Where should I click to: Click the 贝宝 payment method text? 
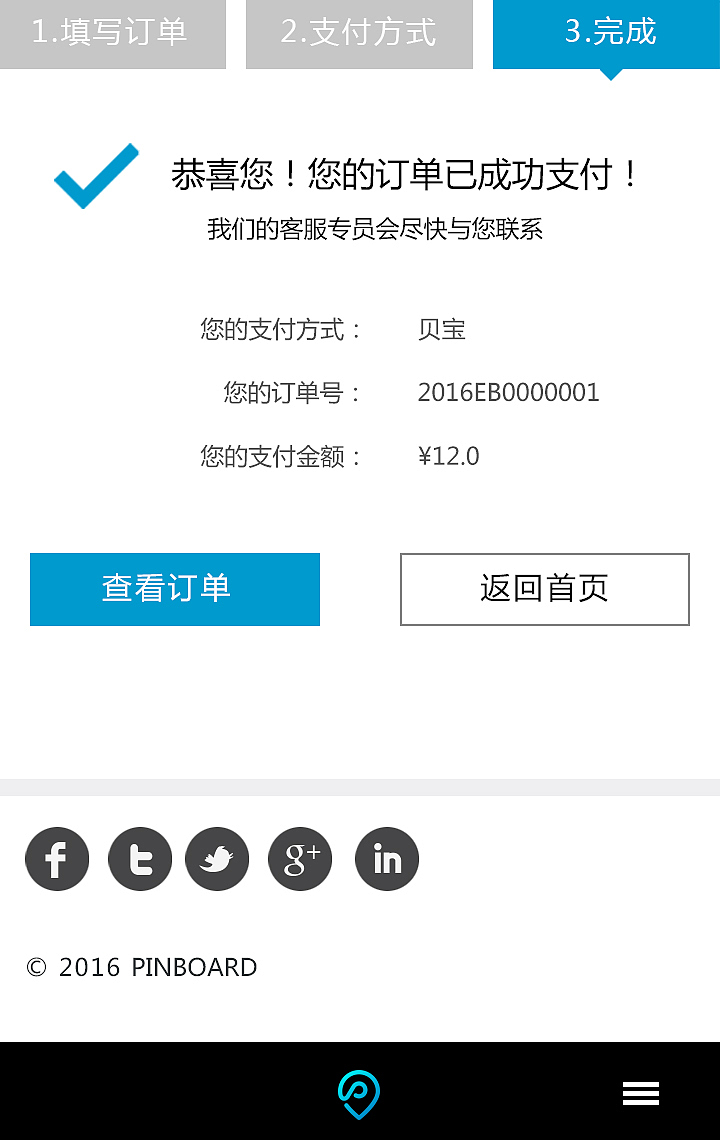pos(440,329)
